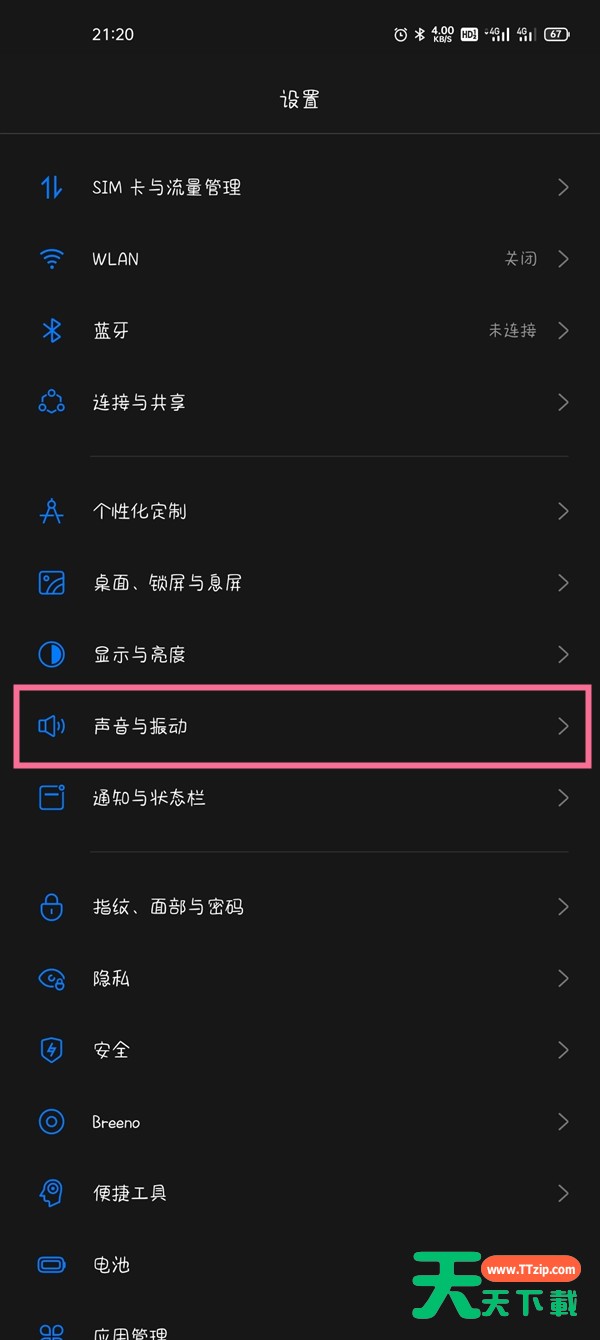Open 显示与亮度 settings

(300, 655)
